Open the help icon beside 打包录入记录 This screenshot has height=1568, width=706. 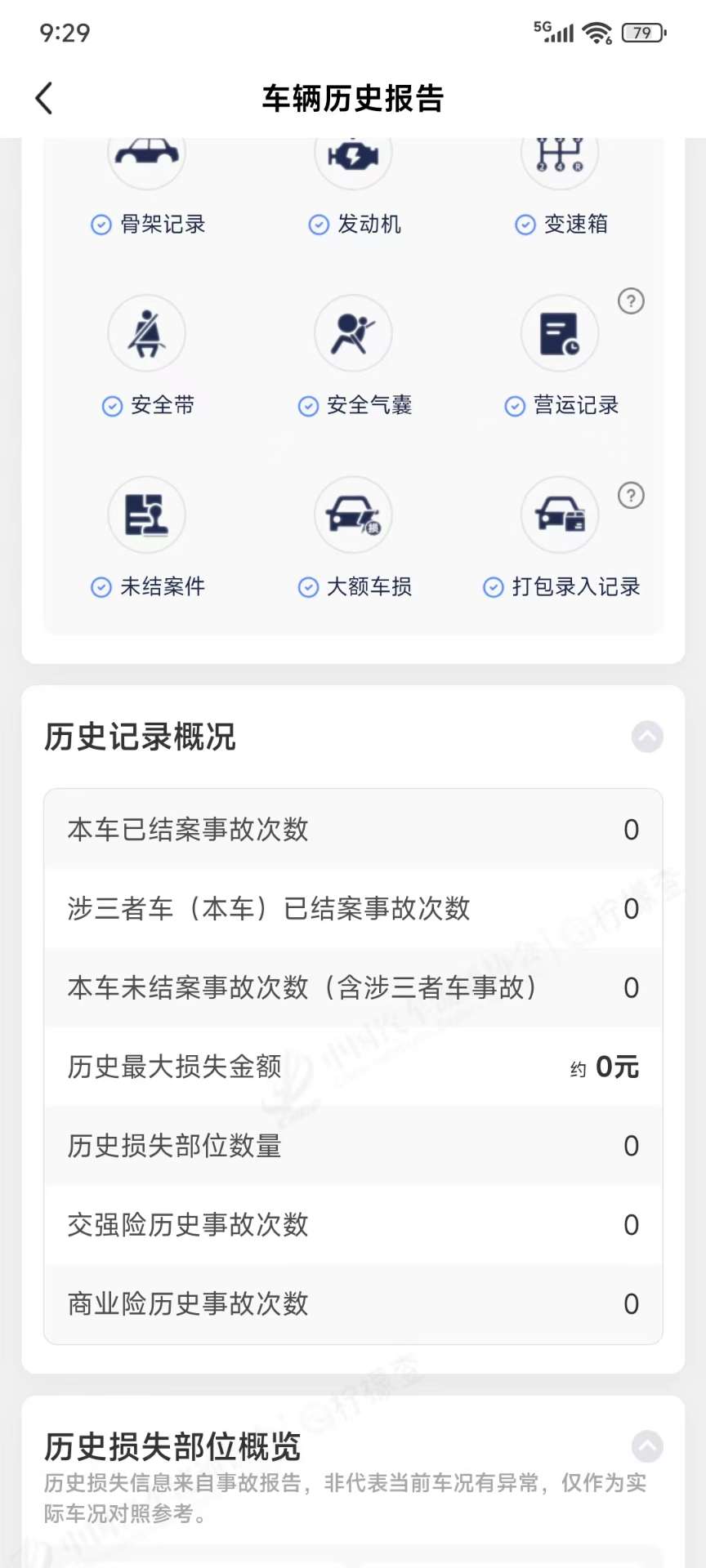click(631, 496)
